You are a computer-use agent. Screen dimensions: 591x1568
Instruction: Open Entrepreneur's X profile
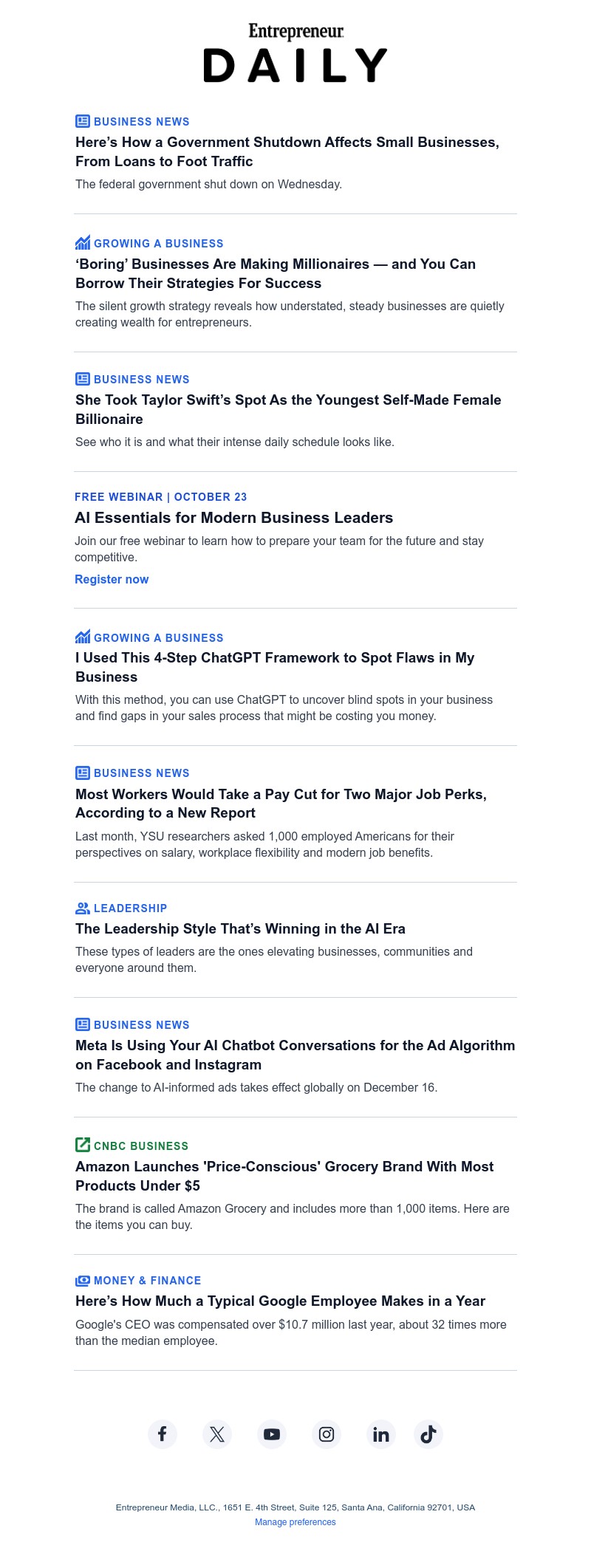(x=217, y=1434)
